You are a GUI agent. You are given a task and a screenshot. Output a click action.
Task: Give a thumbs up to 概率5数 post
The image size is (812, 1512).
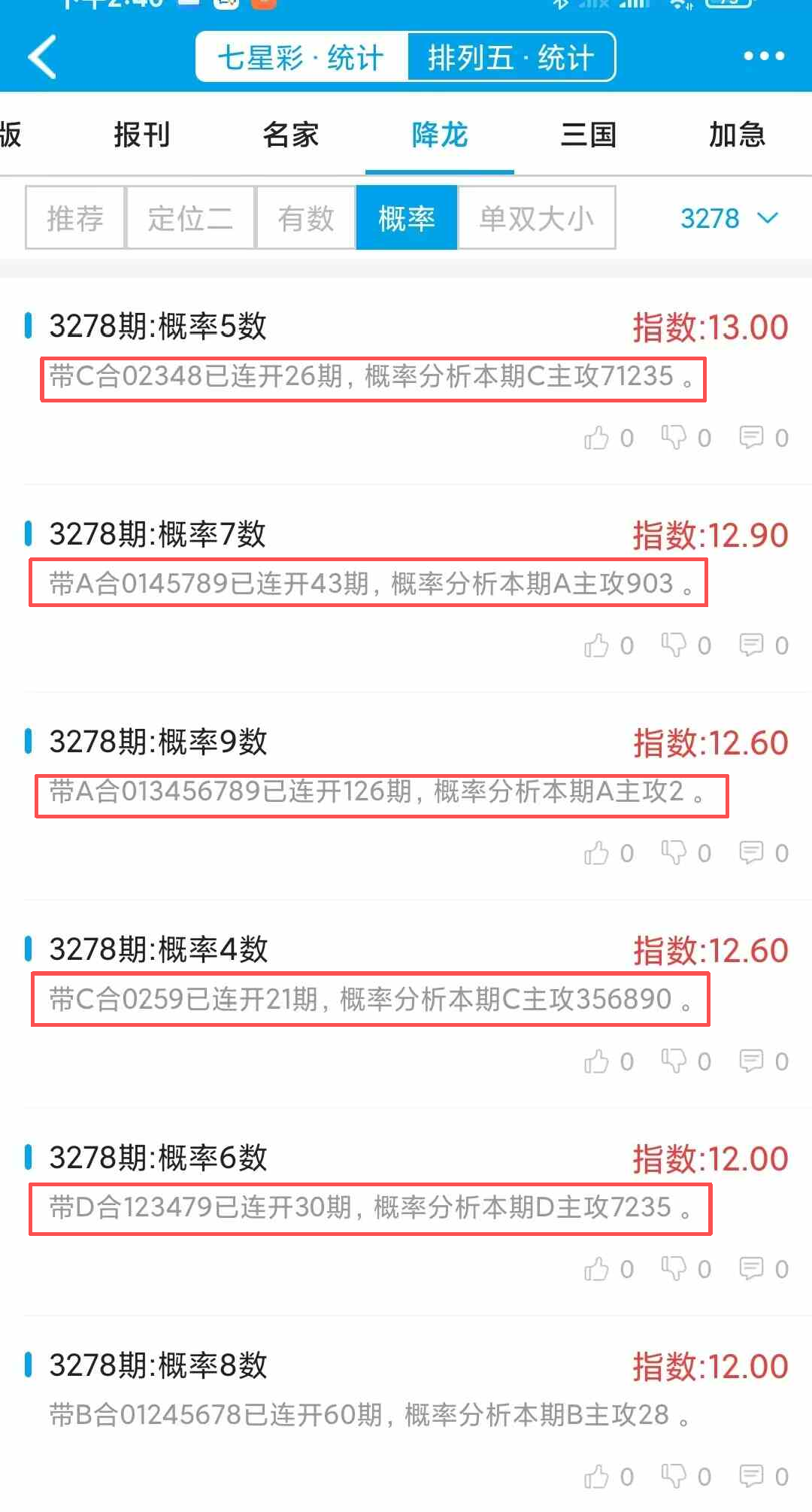[x=599, y=437]
